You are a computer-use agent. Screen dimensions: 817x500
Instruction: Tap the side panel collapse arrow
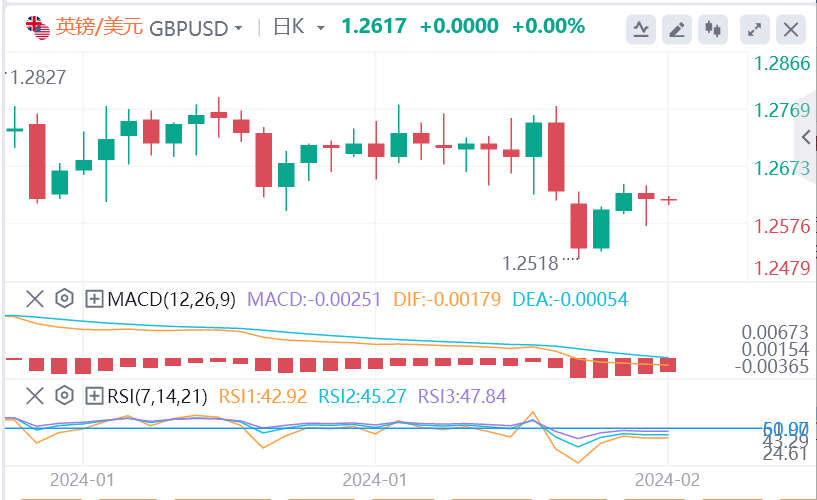coord(807,137)
